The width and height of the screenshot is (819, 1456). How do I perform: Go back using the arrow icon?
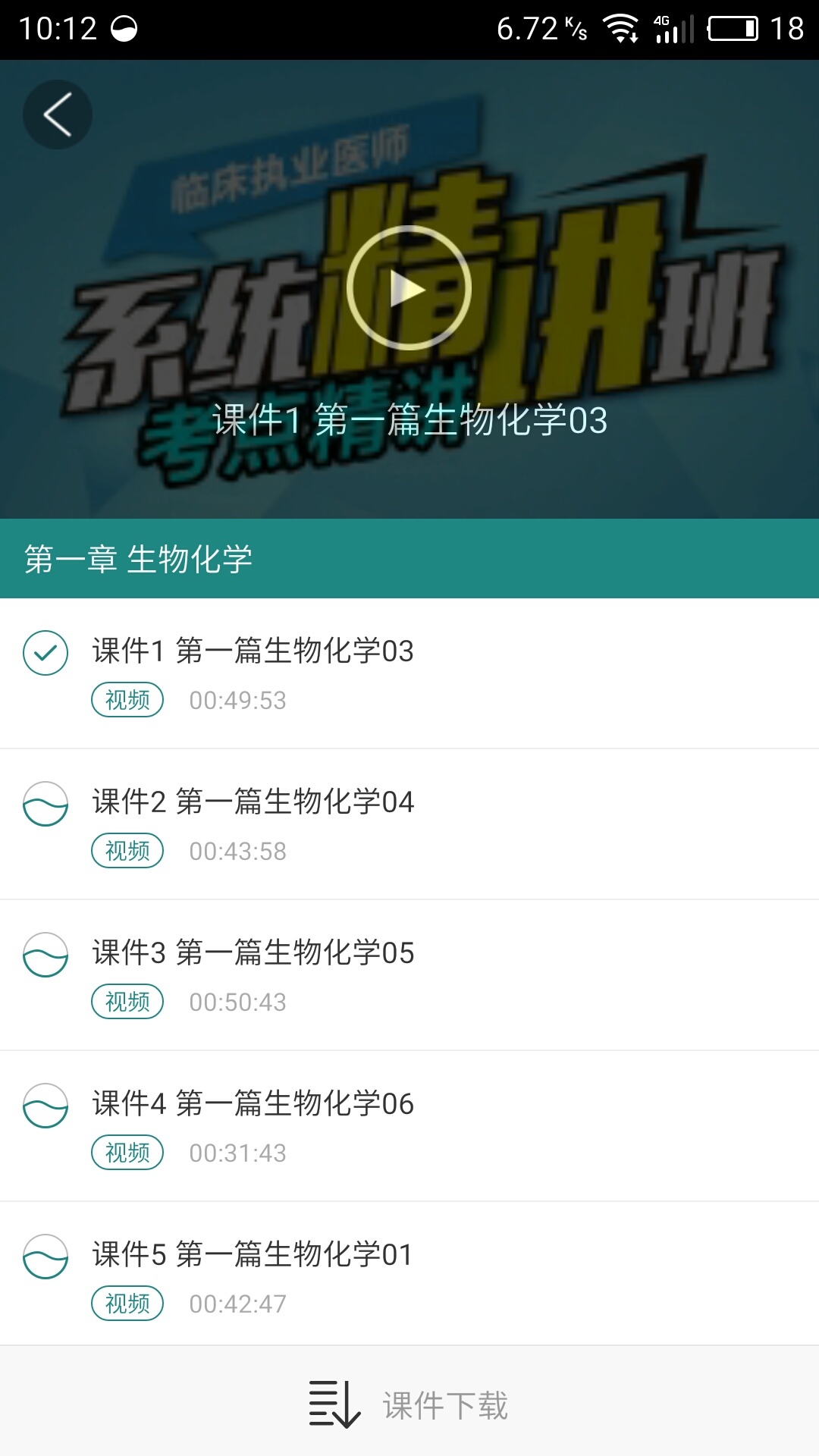[x=58, y=115]
